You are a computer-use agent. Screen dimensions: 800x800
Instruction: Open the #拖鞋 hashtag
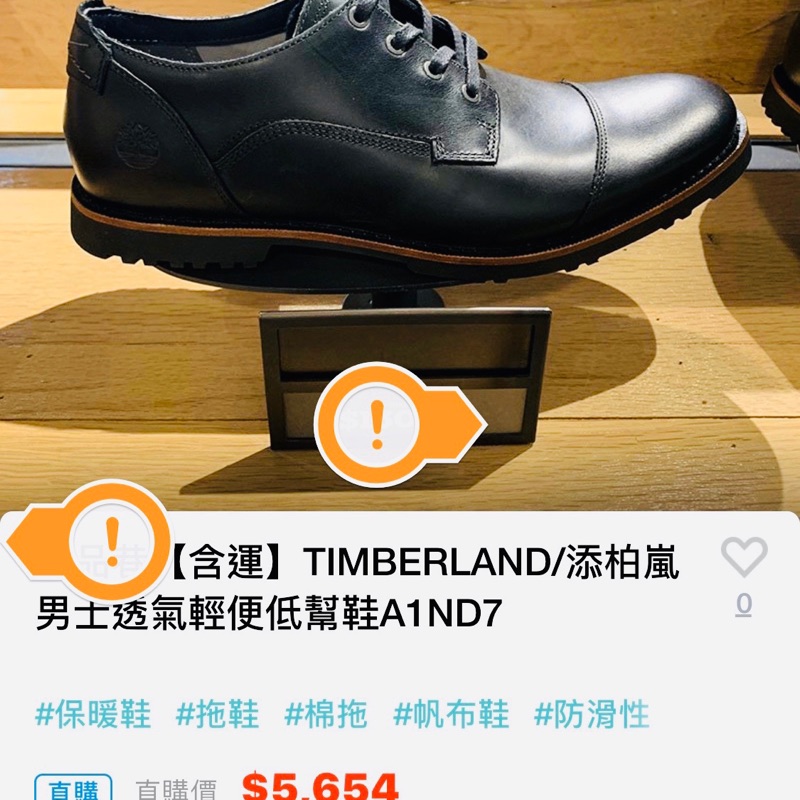point(217,714)
